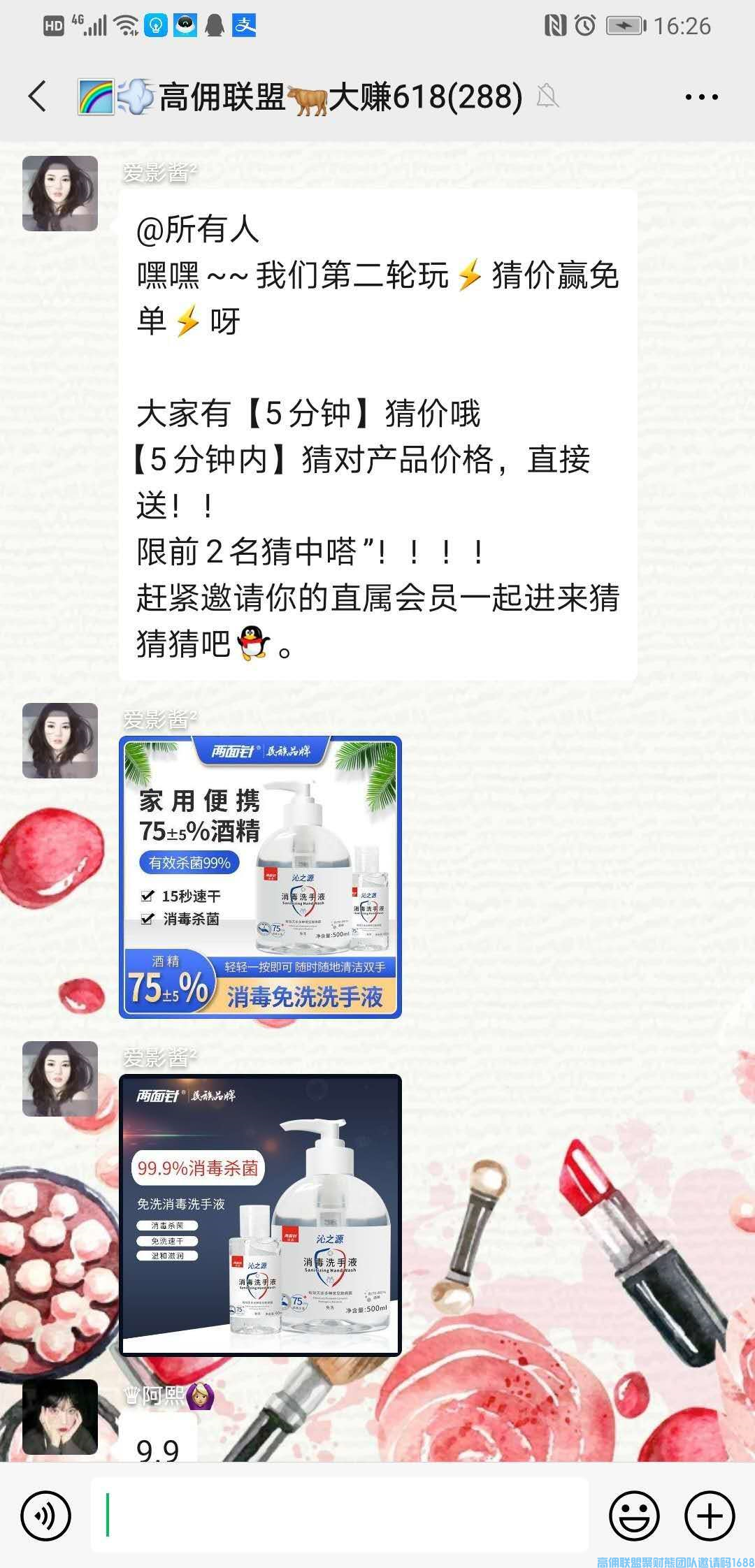Open 爱影酱's avatar beside the @所有人 message

click(60, 194)
